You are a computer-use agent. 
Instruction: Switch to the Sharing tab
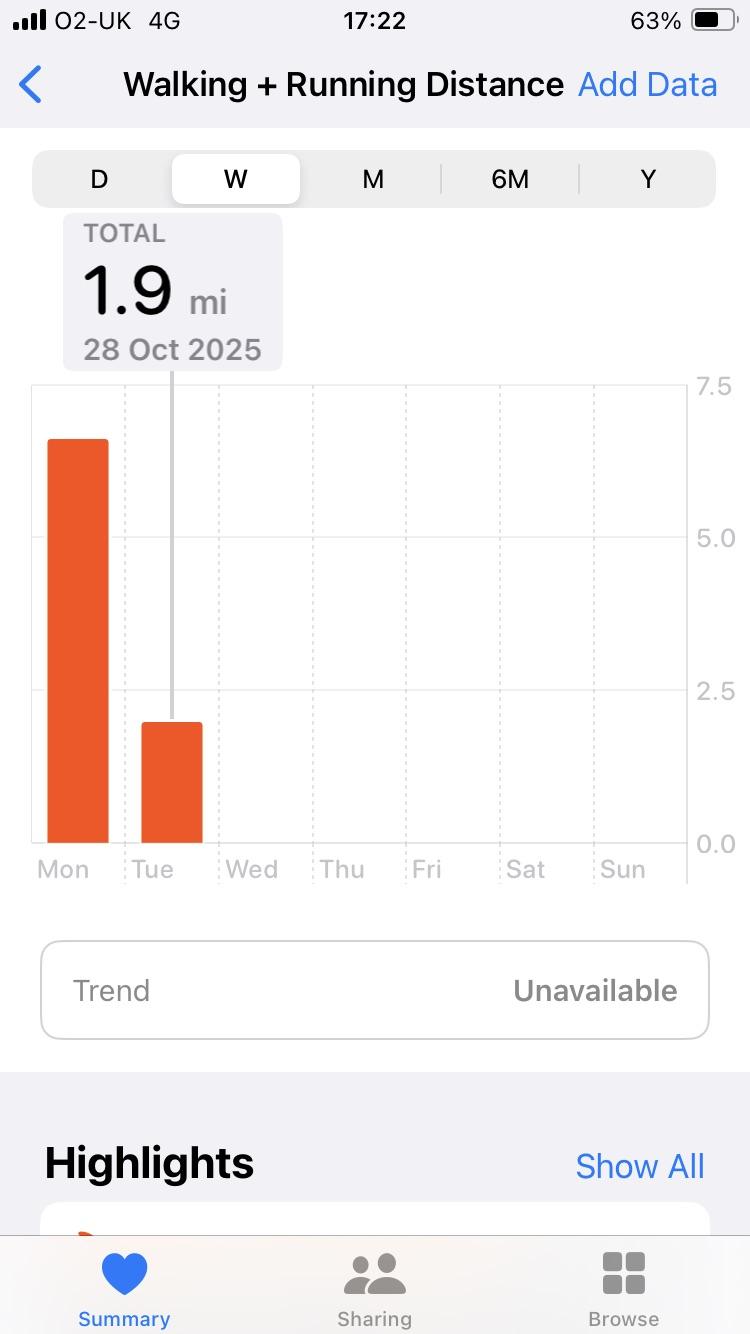point(374,1289)
